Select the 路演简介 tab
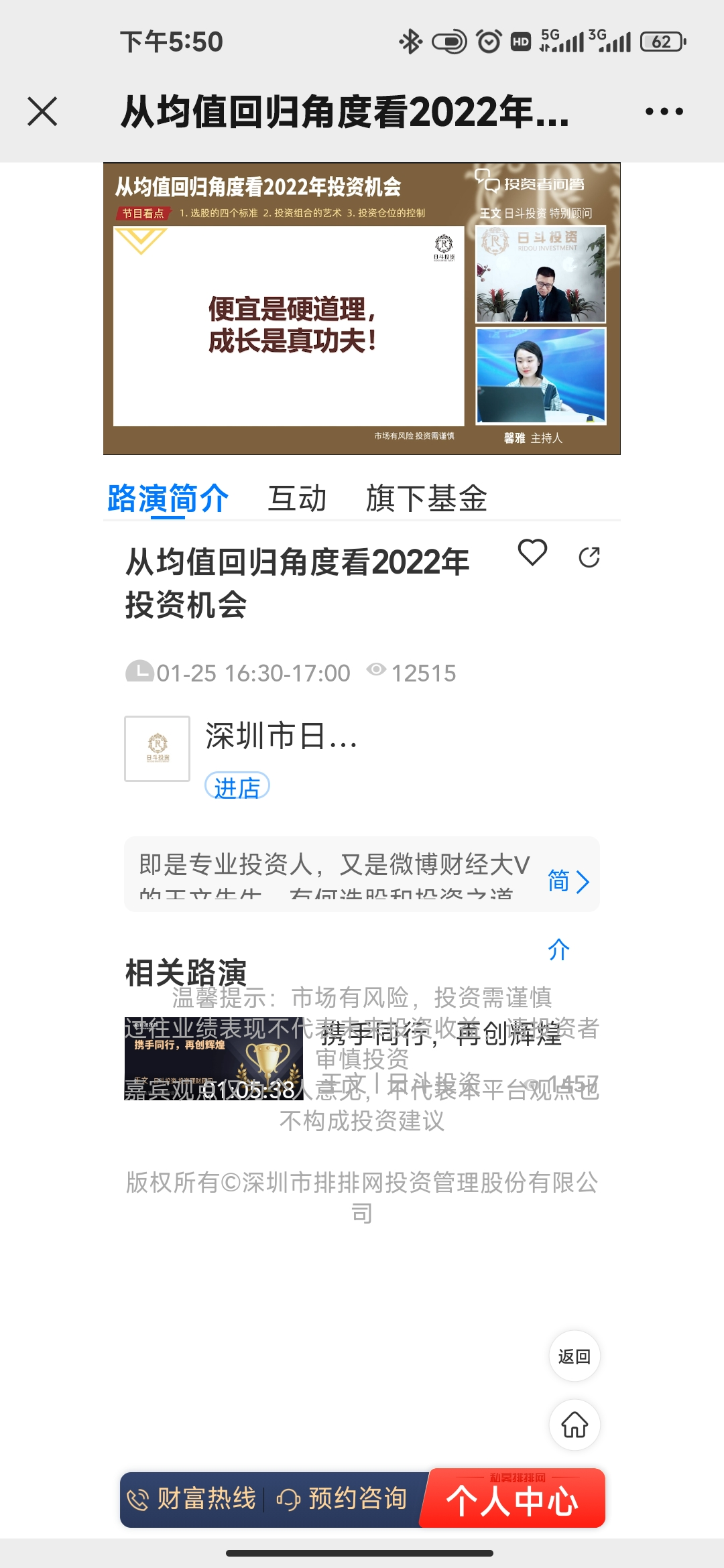This screenshot has width=724, height=1568. point(168,499)
